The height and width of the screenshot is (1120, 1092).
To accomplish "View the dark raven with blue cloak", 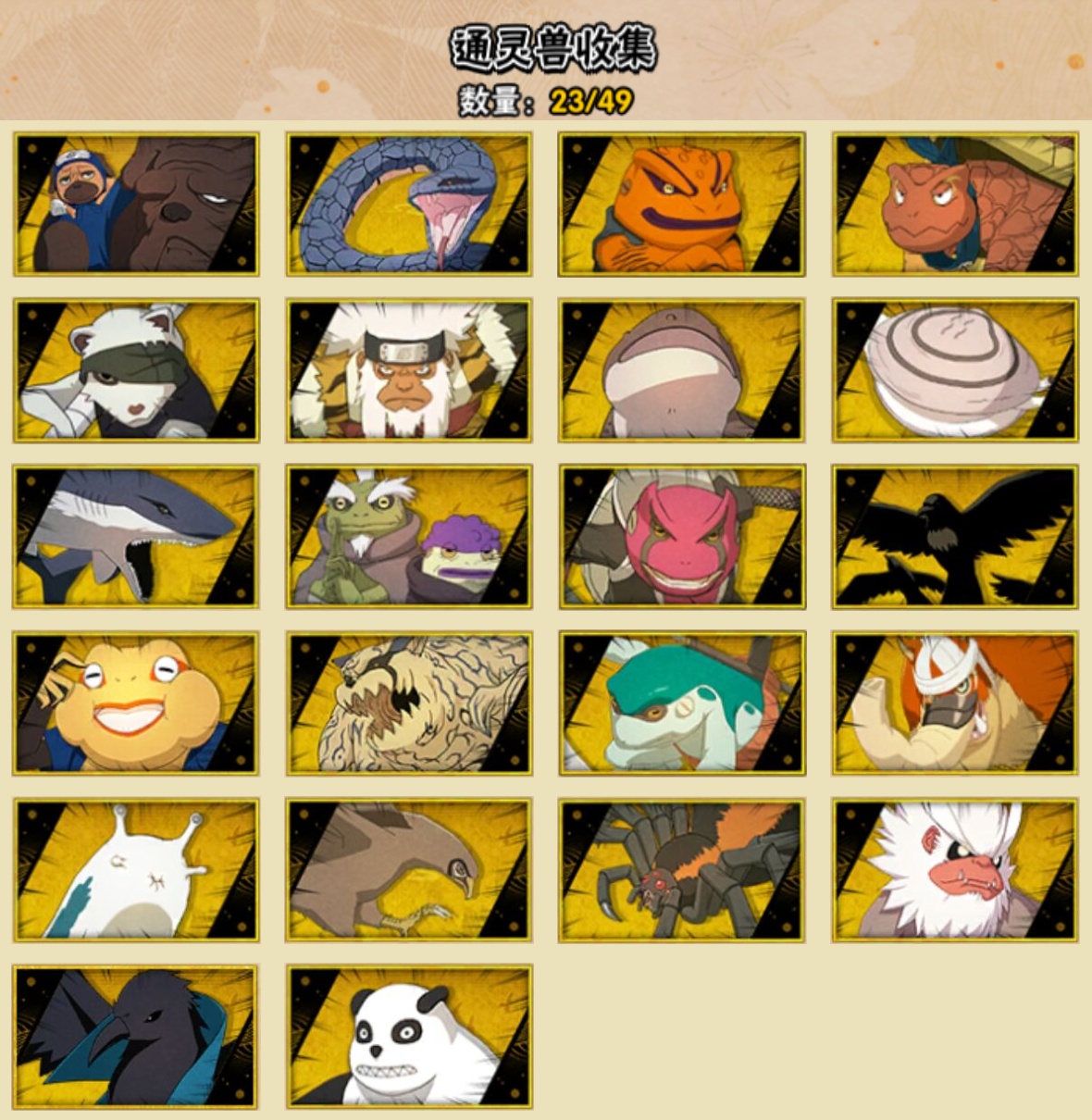I will (136, 1037).
